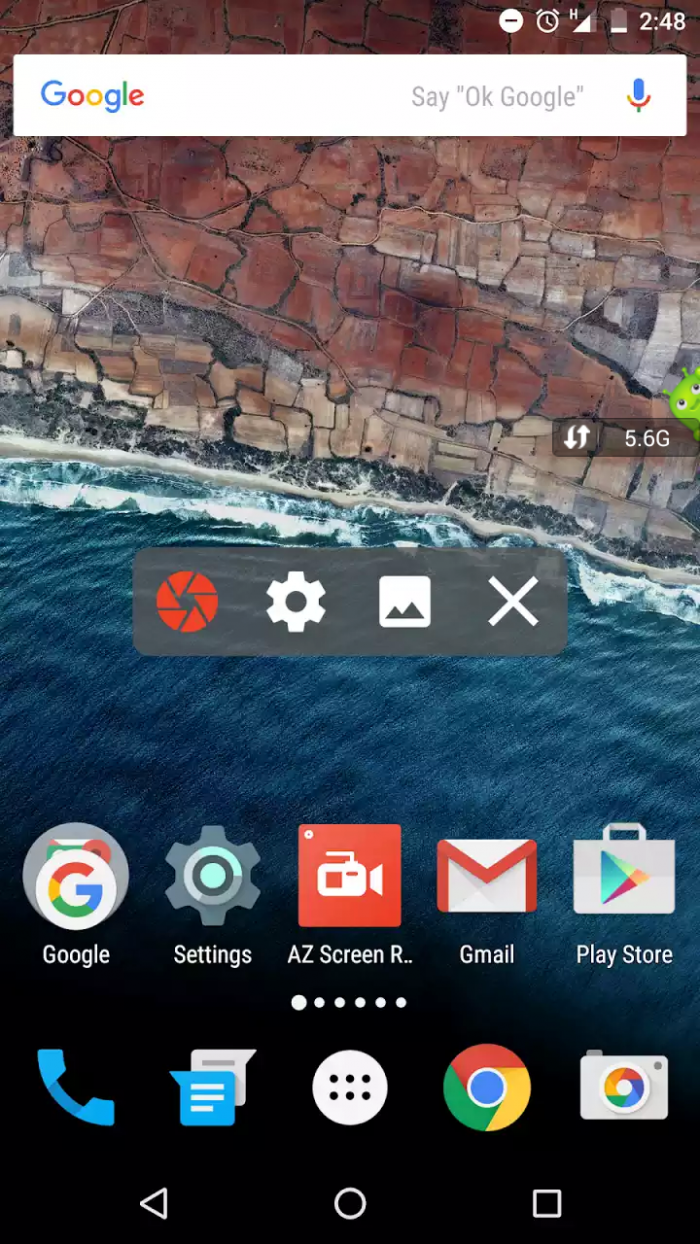
Task: Launch the Play Store
Action: tap(624, 877)
